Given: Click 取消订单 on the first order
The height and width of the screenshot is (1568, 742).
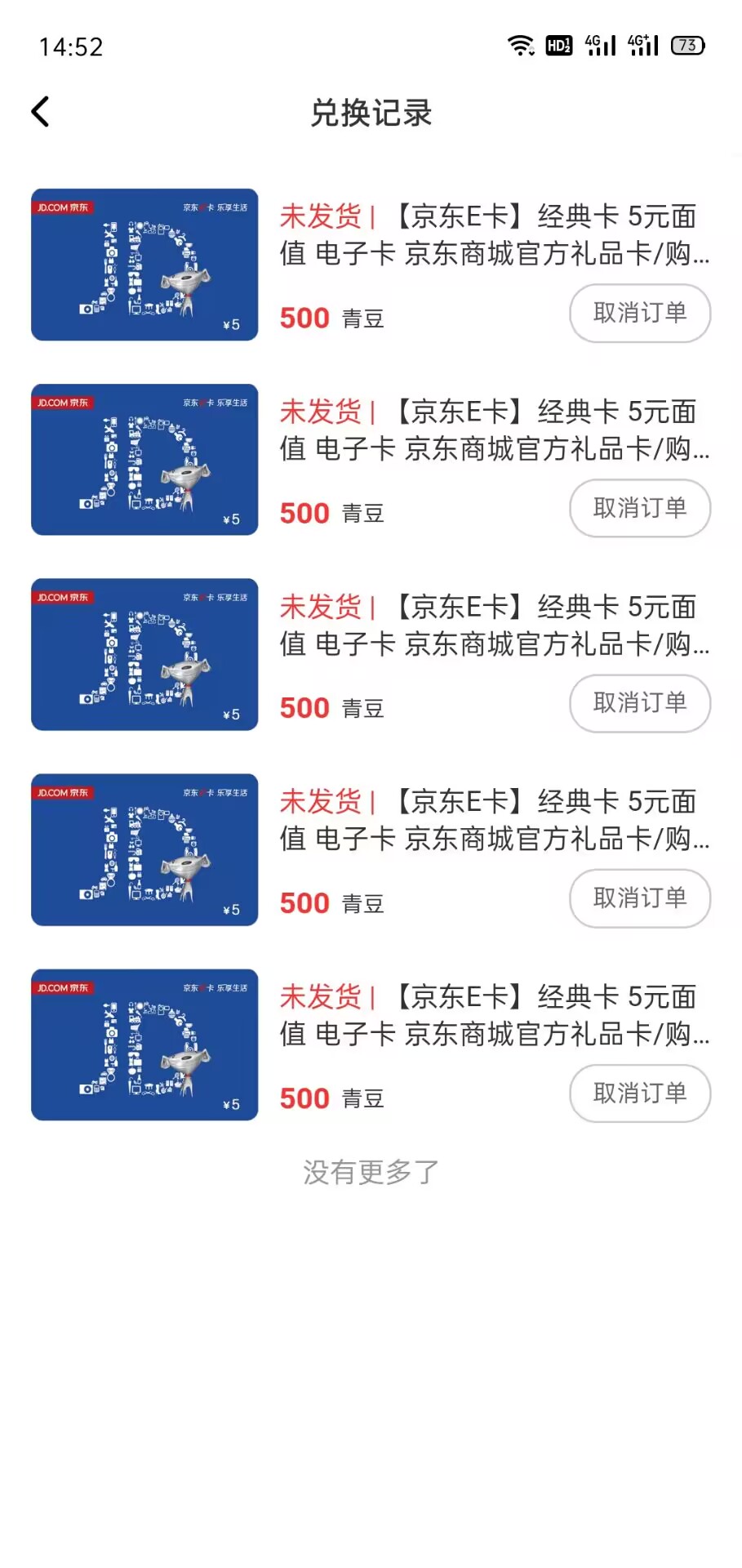Looking at the screenshot, I should click(640, 313).
